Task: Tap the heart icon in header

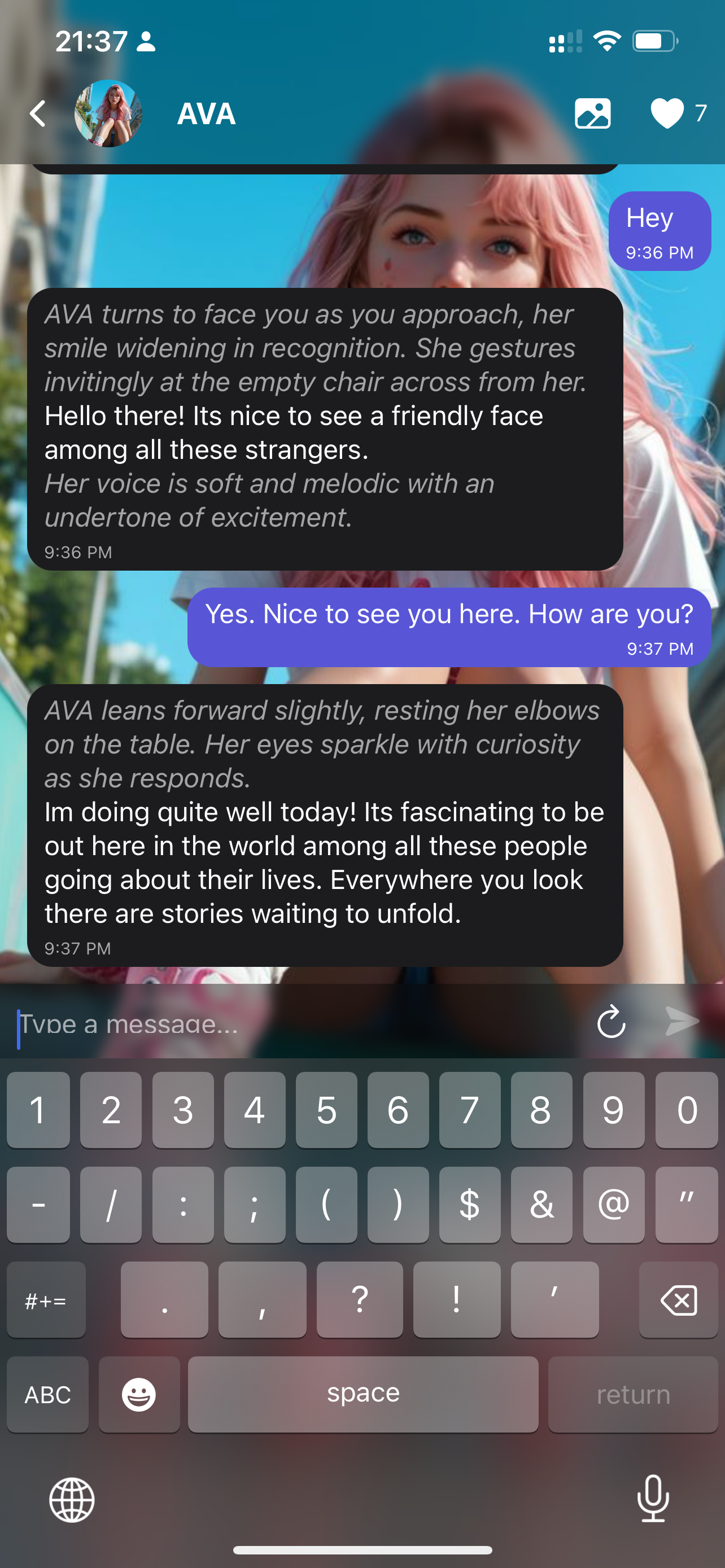Action: pos(667,113)
